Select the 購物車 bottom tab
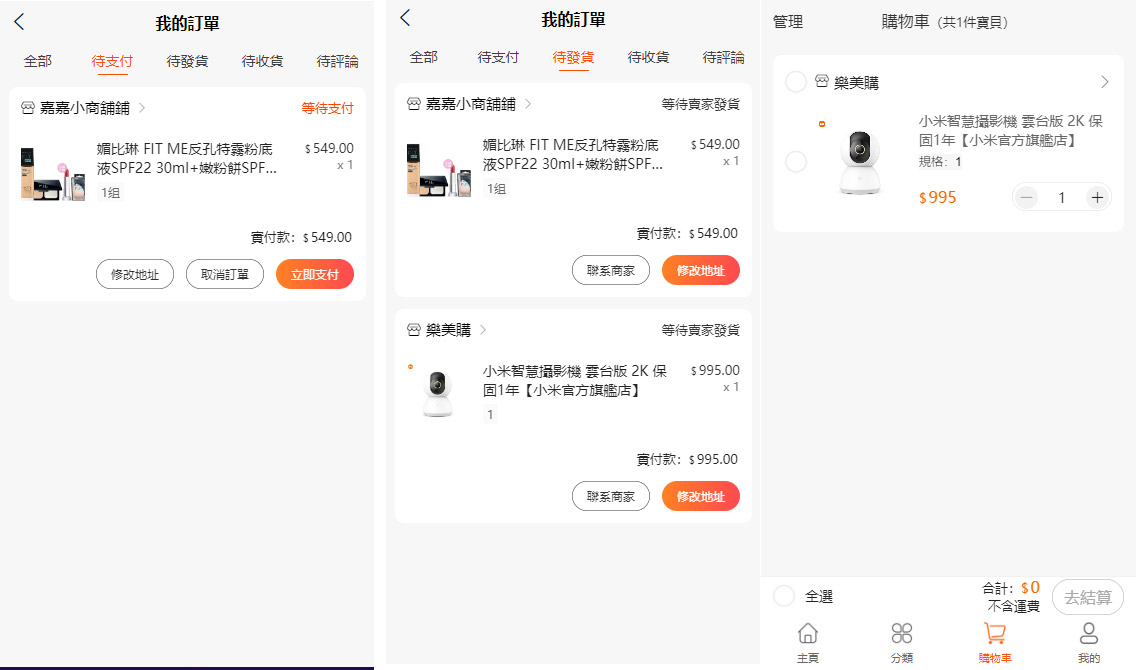The height and width of the screenshot is (670, 1138). point(995,642)
